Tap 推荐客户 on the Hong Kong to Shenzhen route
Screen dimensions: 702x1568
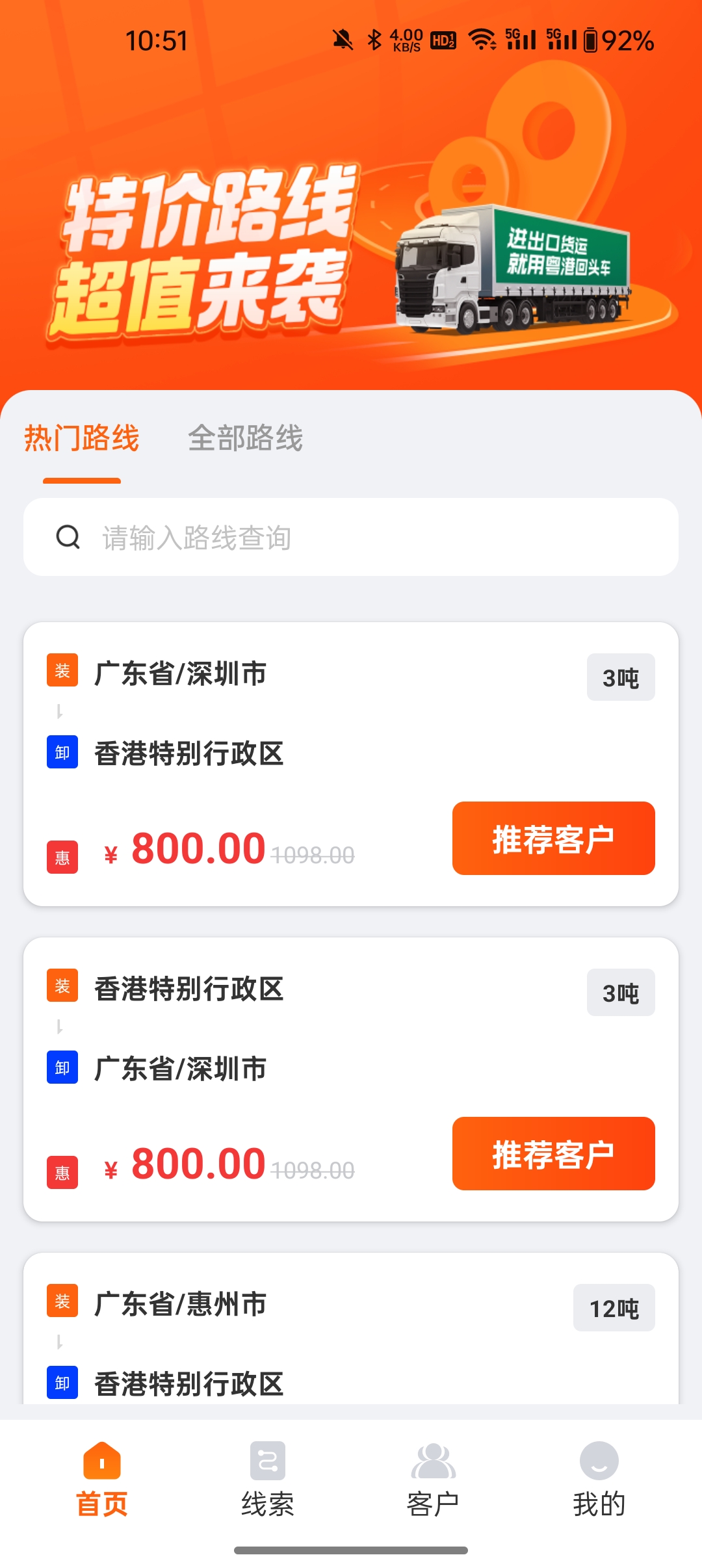tap(553, 1154)
